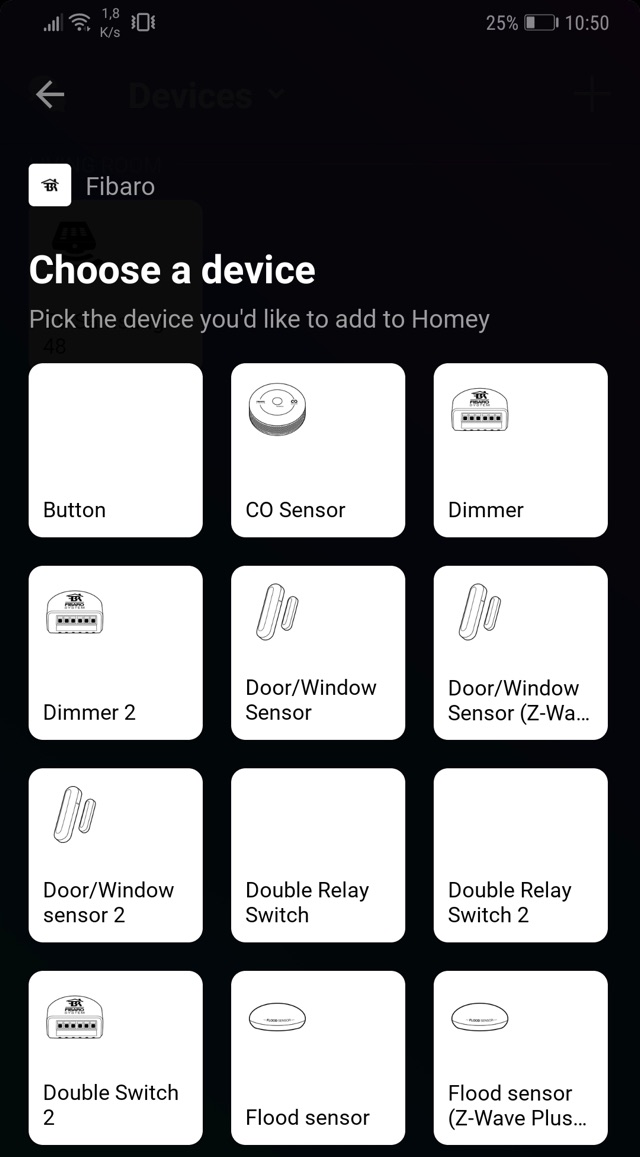Go back using the arrow icon
This screenshot has height=1157, width=640.
[x=49, y=95]
